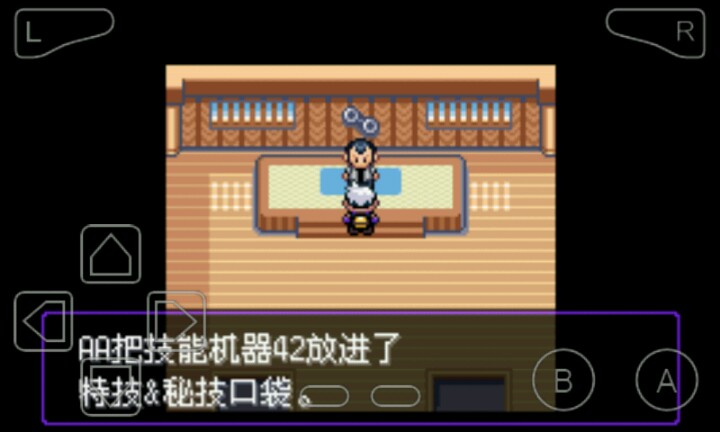
Task: Tap the D-pad up arrow
Action: [111, 256]
